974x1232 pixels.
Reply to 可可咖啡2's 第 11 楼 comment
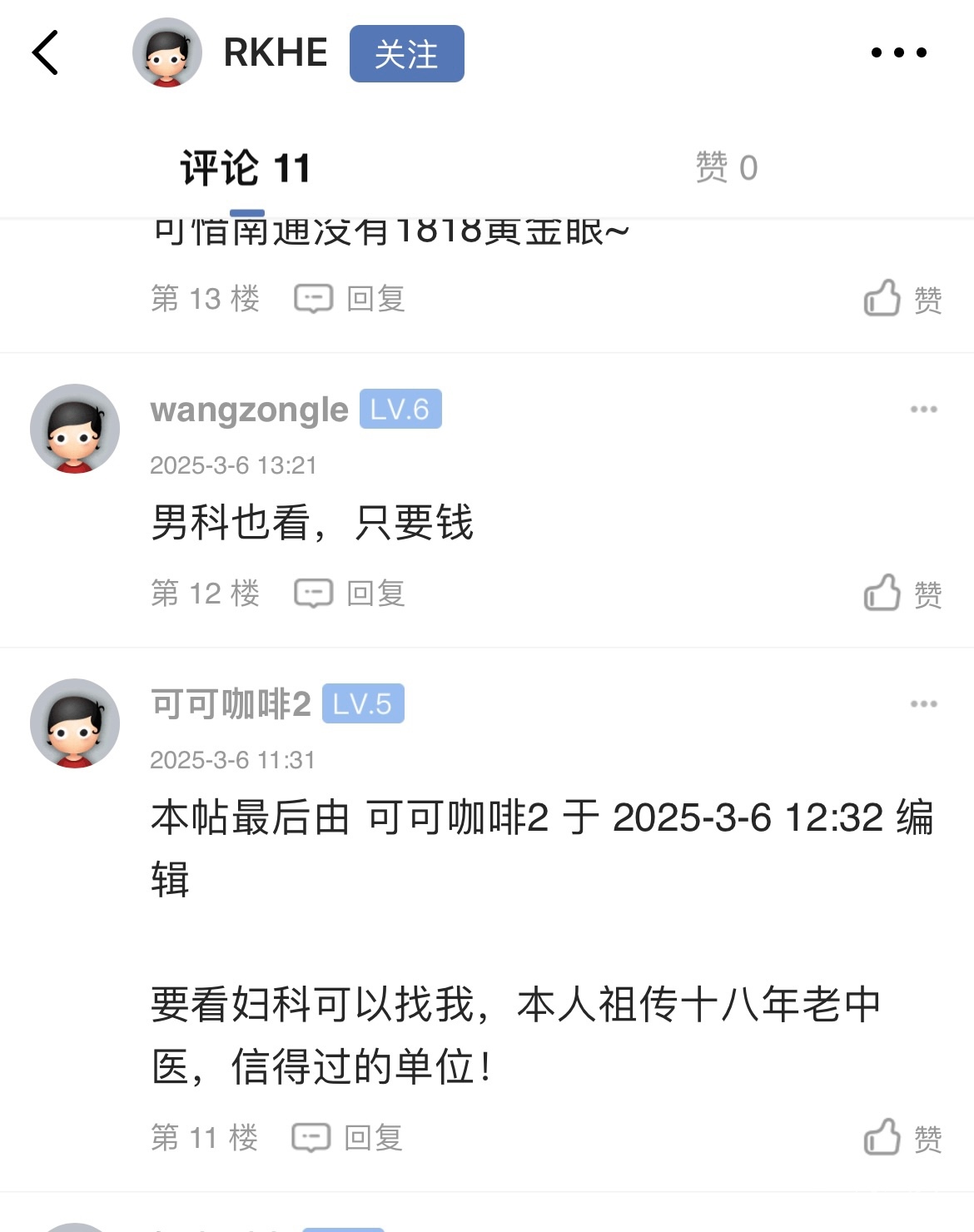click(x=347, y=1137)
